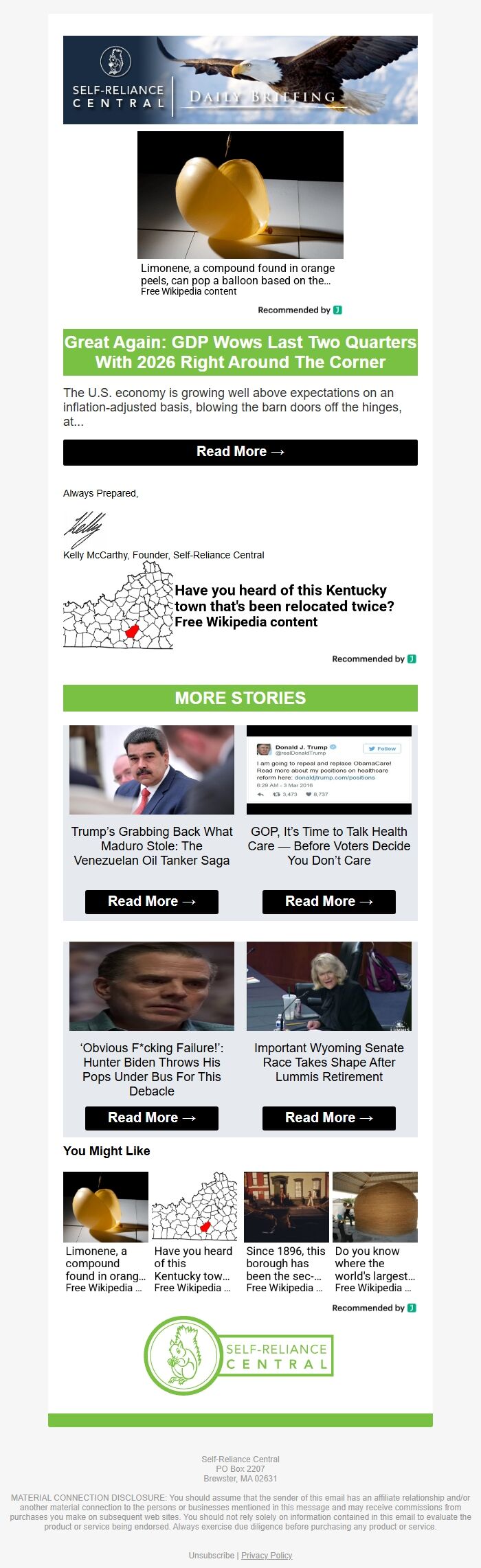The width and height of the screenshot is (481, 1568).
Task: Open the Privacy Policy link
Action: click(267, 1555)
